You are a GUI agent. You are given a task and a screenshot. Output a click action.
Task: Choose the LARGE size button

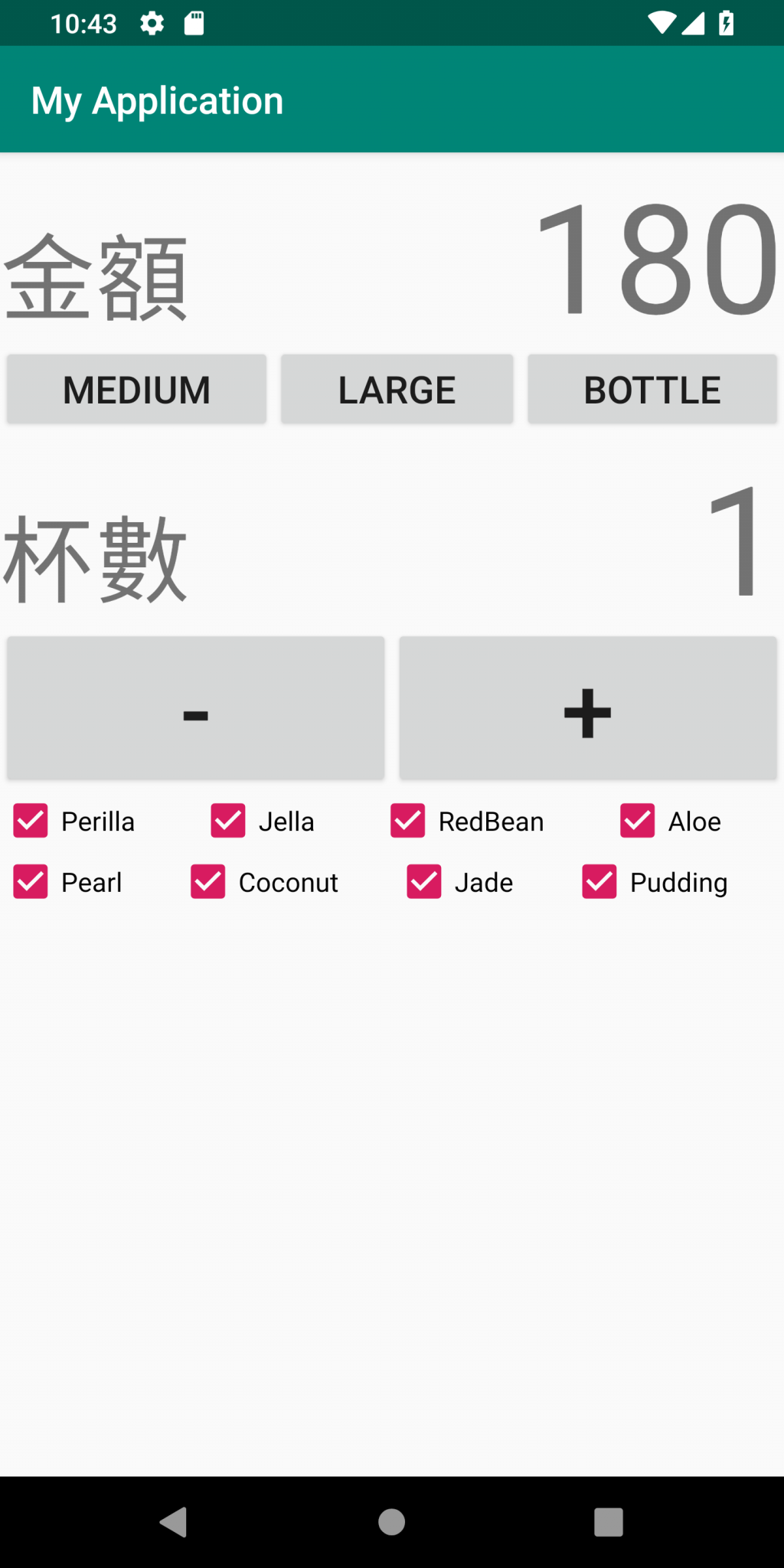click(397, 389)
